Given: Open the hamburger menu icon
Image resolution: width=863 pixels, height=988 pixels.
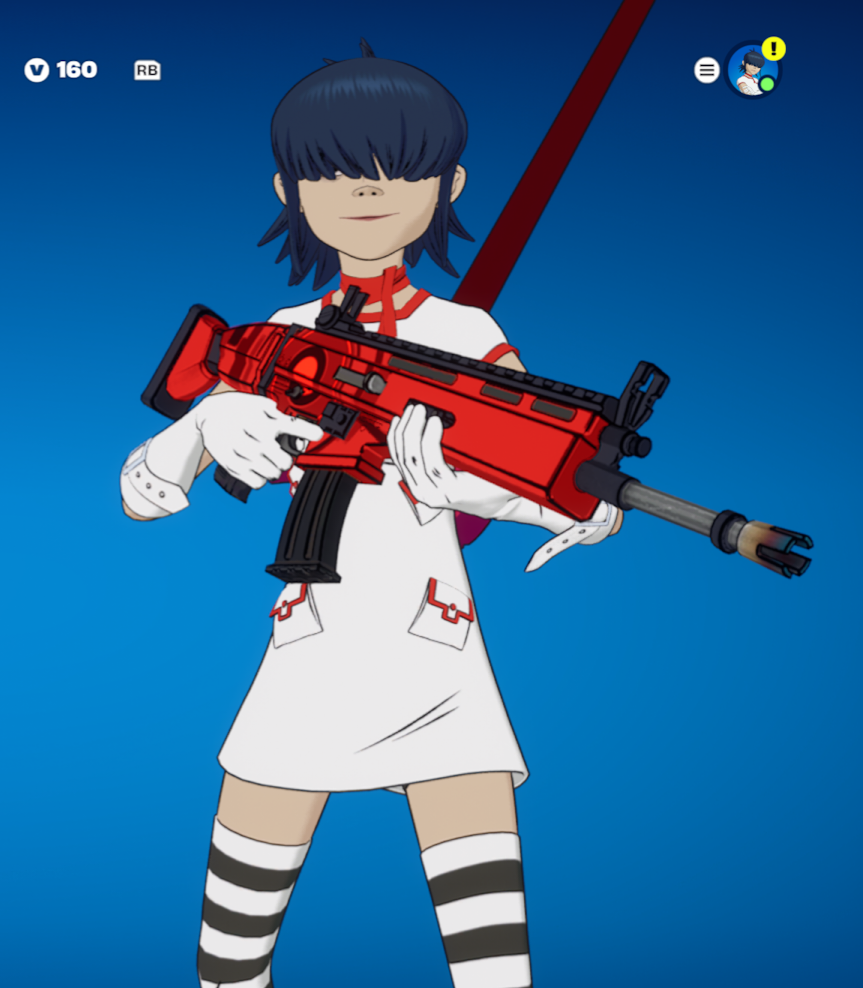Looking at the screenshot, I should [x=707, y=70].
